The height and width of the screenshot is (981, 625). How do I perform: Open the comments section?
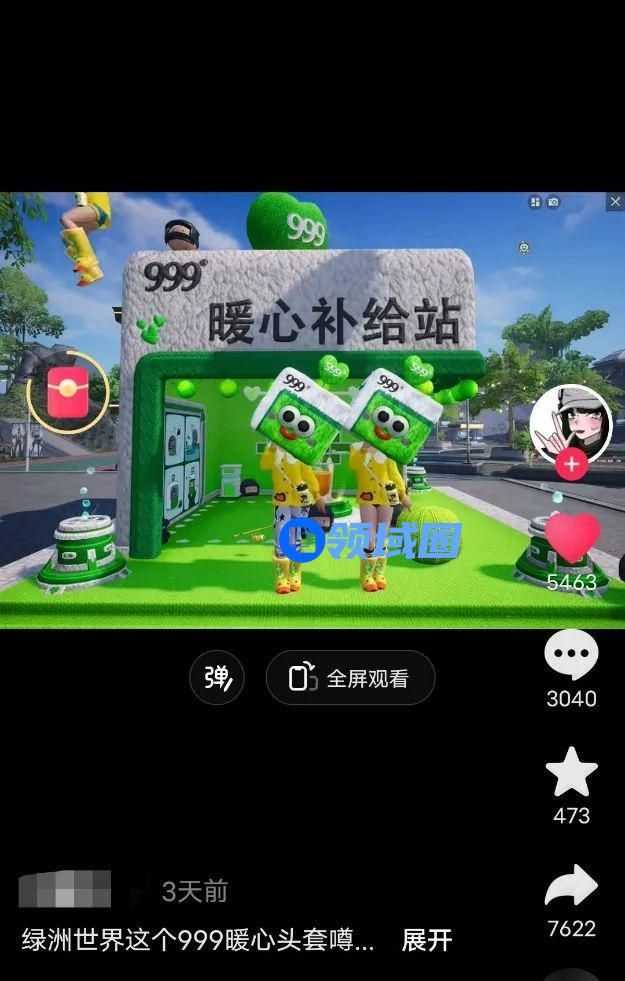571,656
